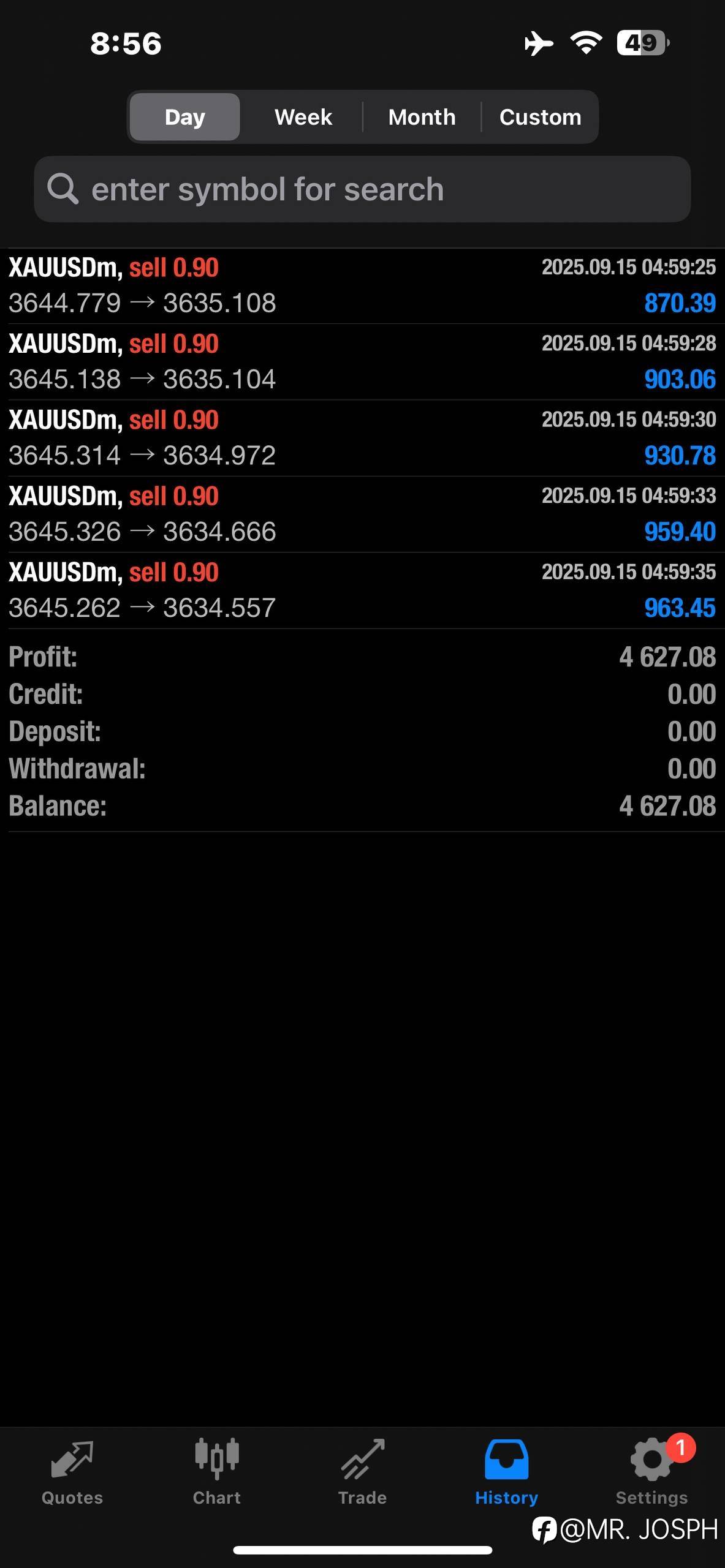Go to the Quotes tab
Viewport: 725px width, 1568px height.
(72, 1472)
